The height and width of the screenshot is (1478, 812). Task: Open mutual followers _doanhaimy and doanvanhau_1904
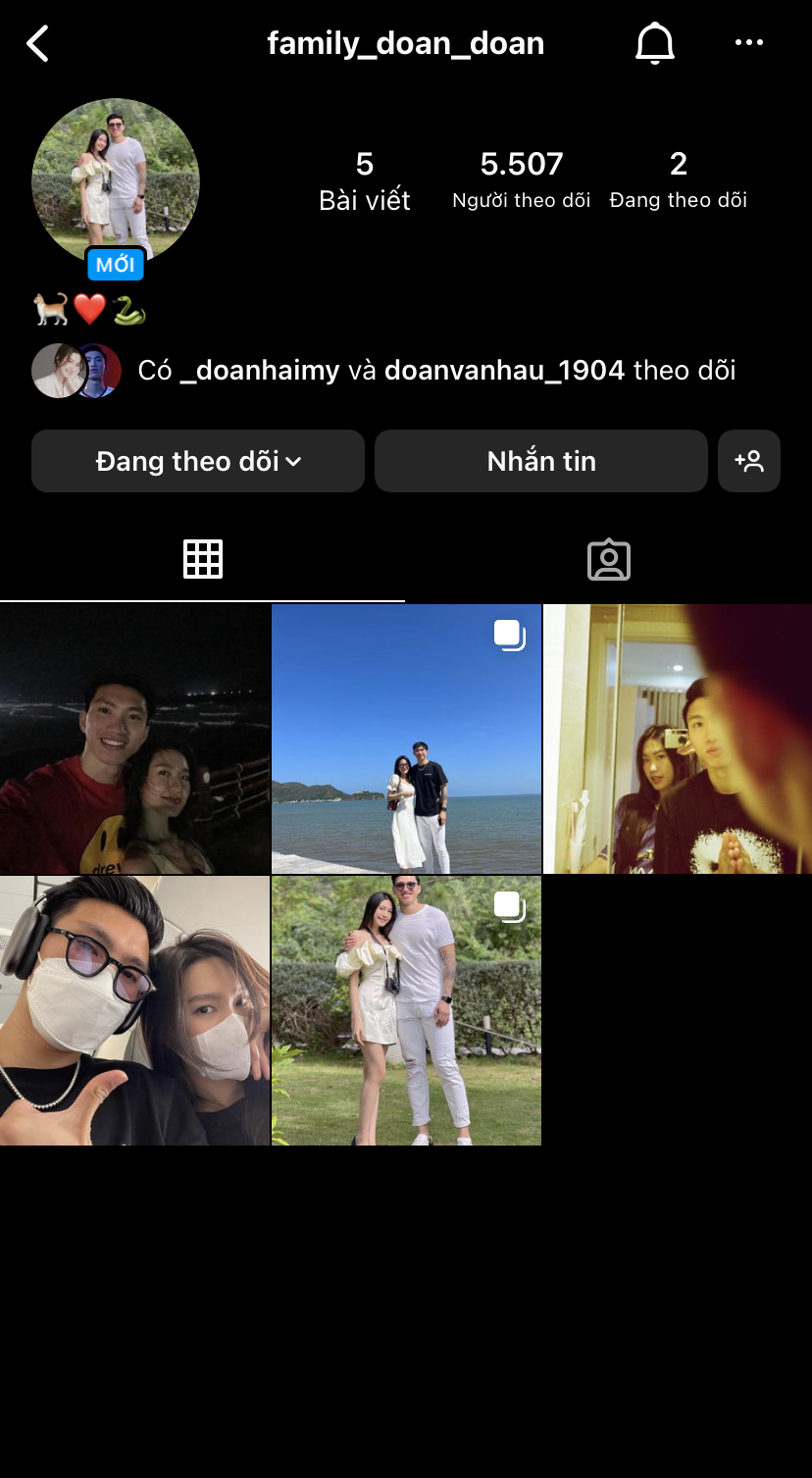436,371
